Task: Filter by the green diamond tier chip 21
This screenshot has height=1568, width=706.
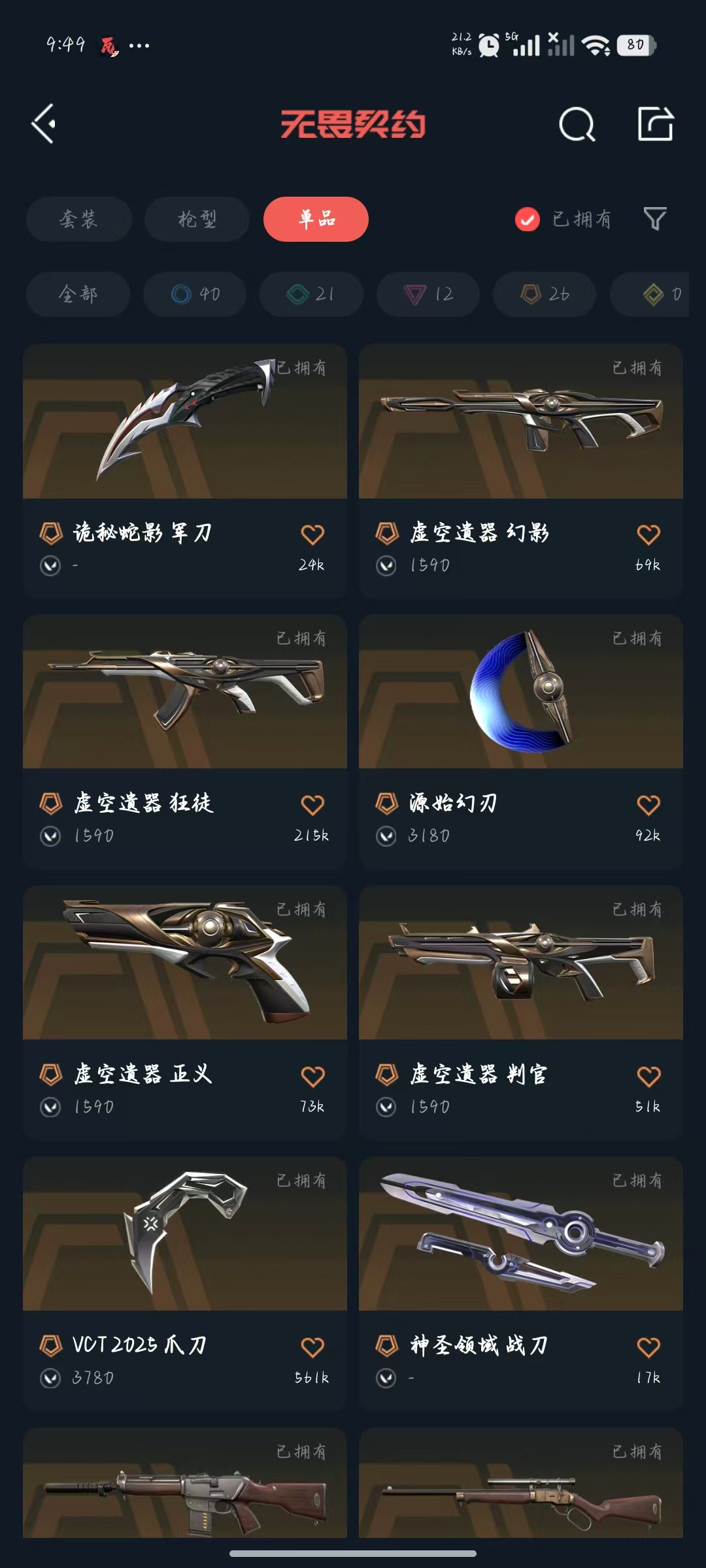Action: tap(311, 294)
